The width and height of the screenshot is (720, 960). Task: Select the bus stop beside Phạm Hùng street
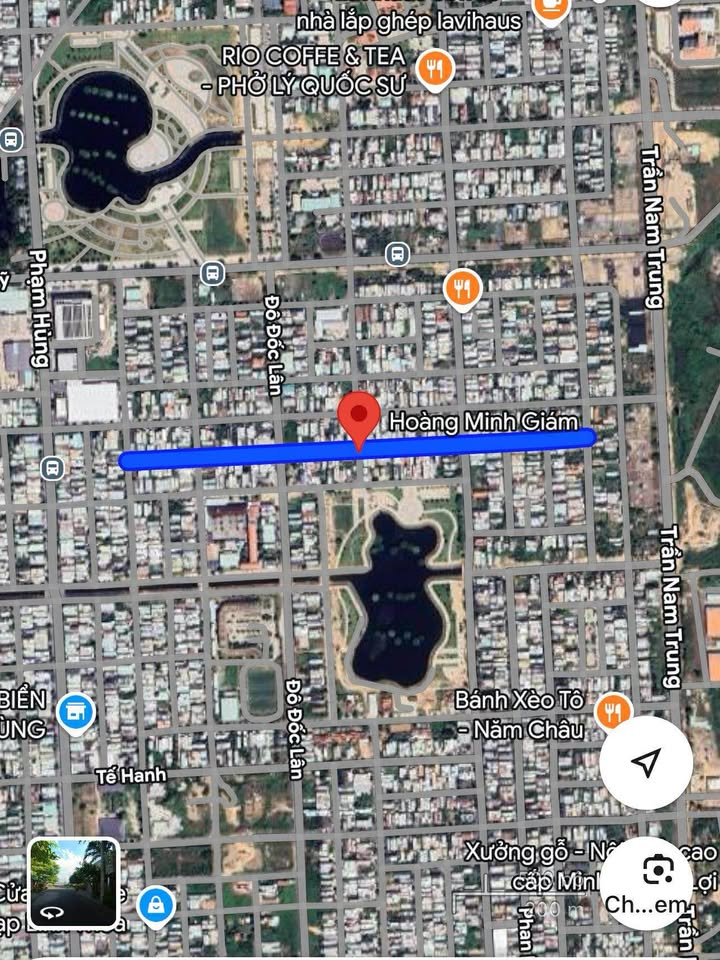pos(52,467)
